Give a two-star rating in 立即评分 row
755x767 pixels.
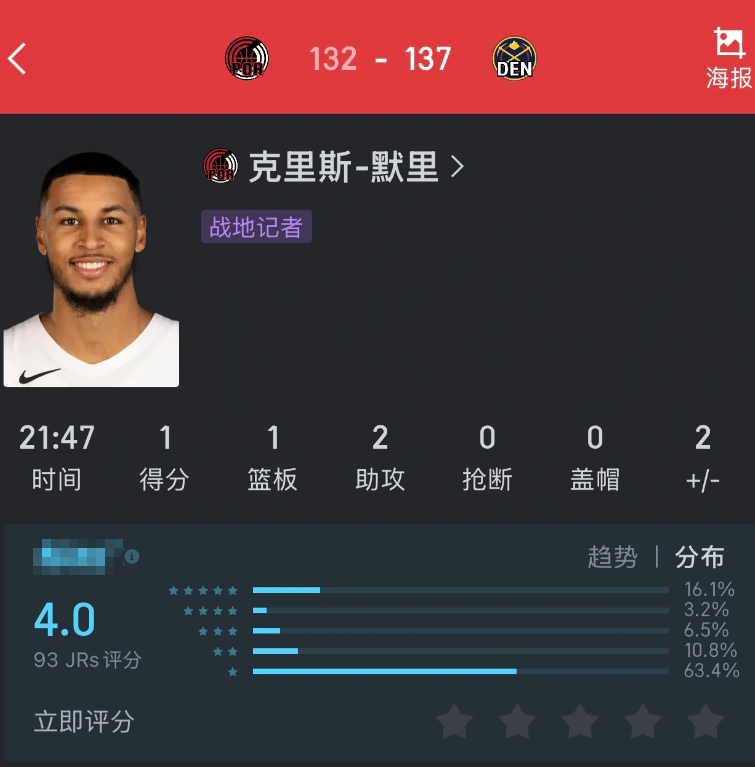[x=517, y=718]
